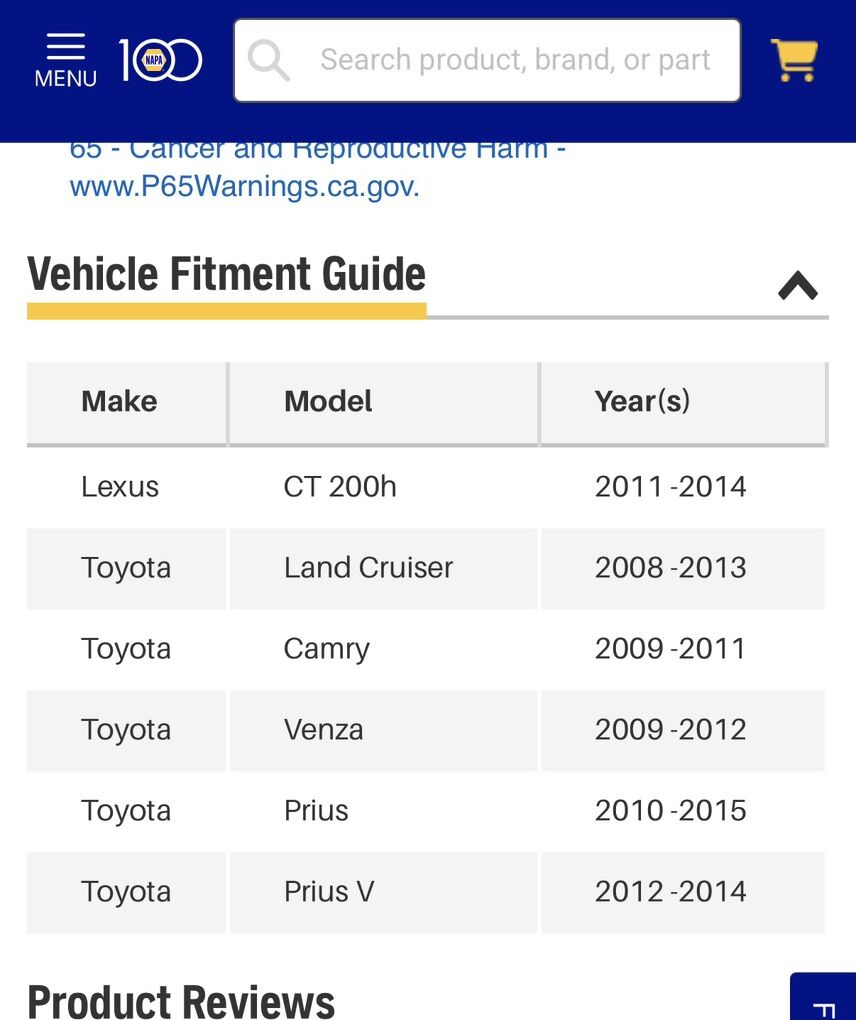Go to NAPA home via logo
The width and height of the screenshot is (856, 1020).
tap(161, 60)
